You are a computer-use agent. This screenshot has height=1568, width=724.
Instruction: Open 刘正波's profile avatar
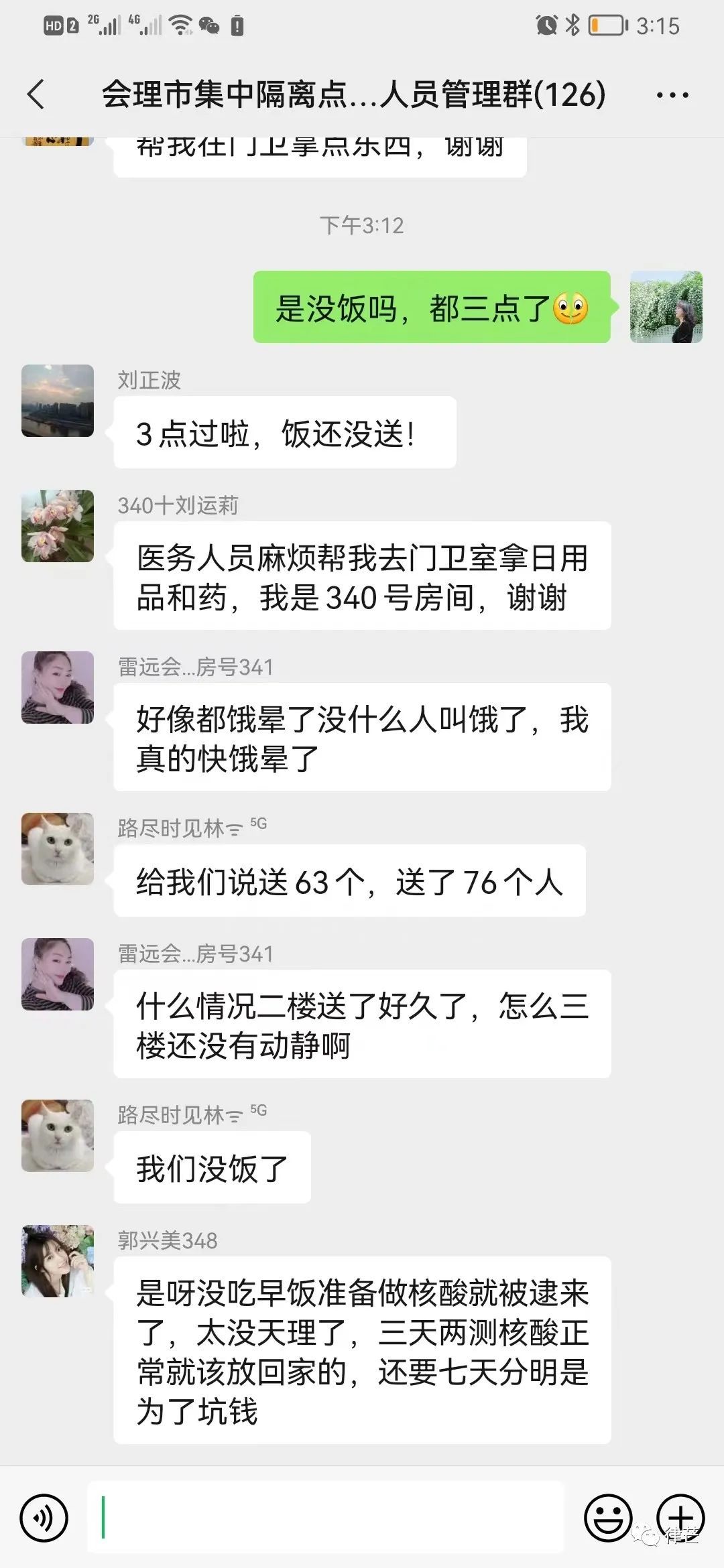point(58,401)
